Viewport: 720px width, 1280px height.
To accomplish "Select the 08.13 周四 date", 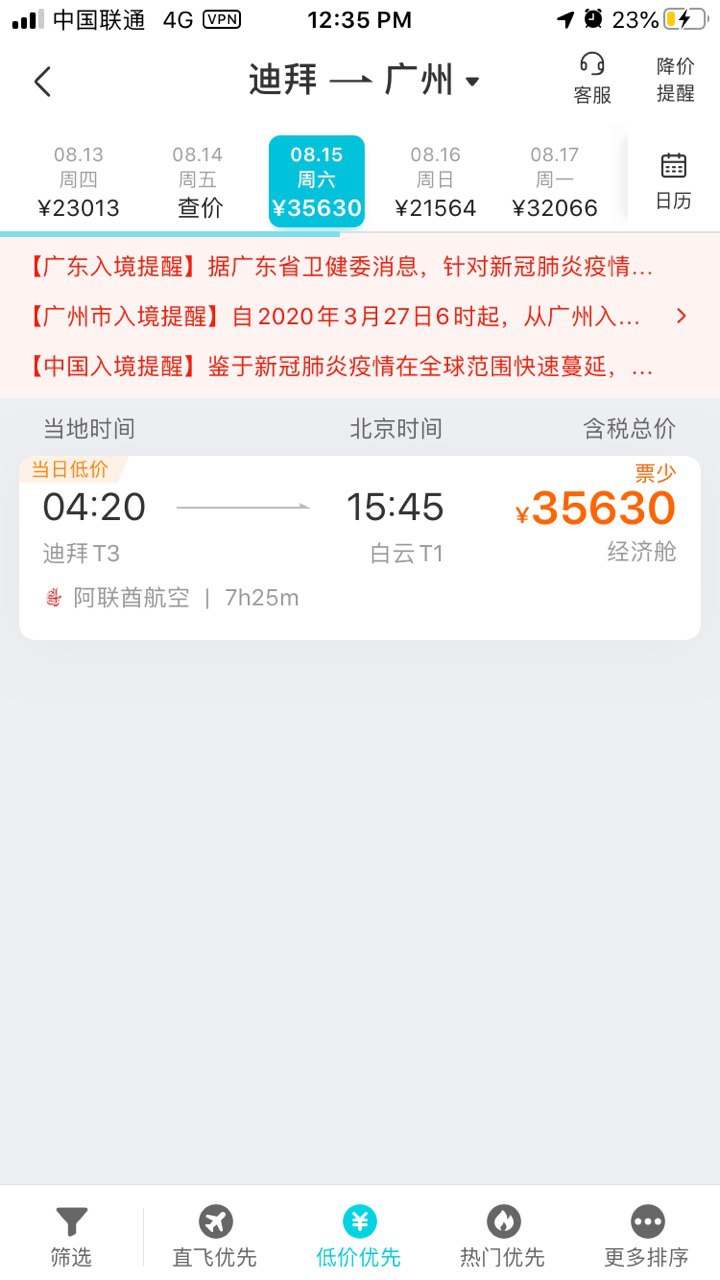I will (78, 182).
